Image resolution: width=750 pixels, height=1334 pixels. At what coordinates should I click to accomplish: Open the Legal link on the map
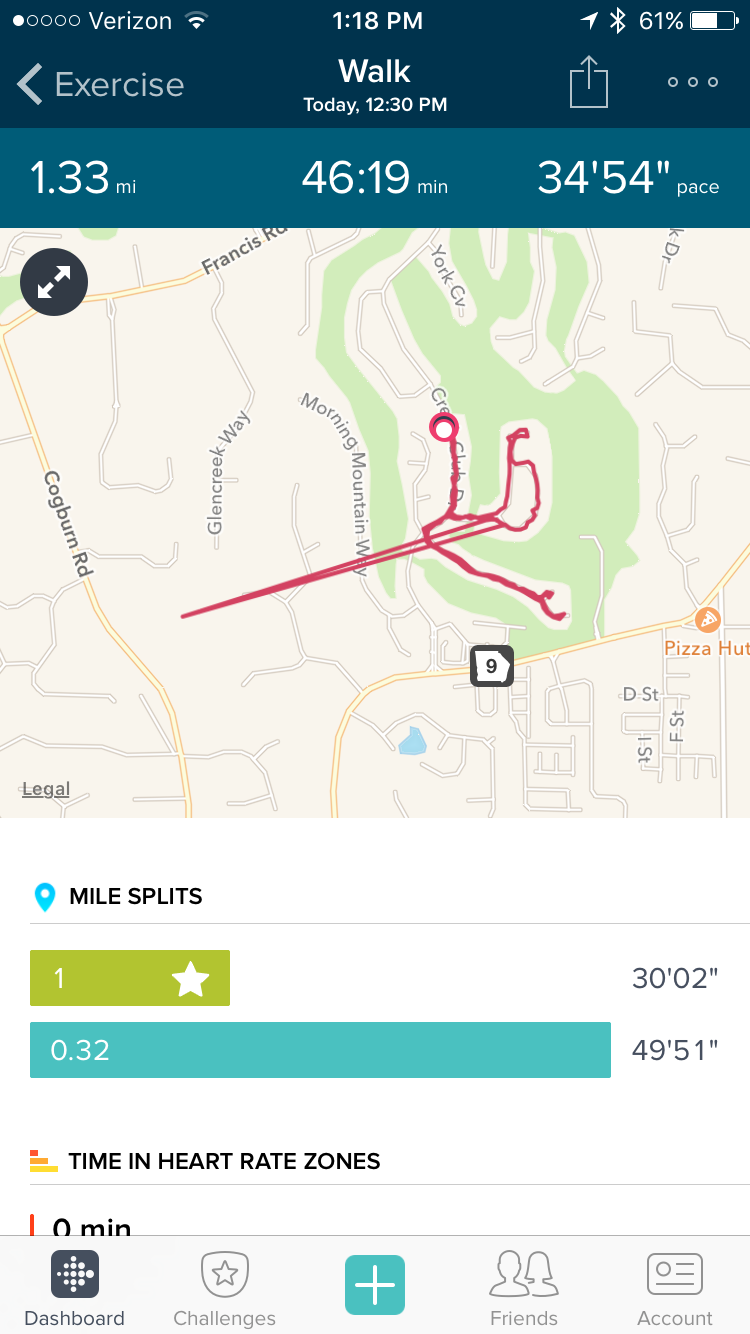tap(46, 789)
